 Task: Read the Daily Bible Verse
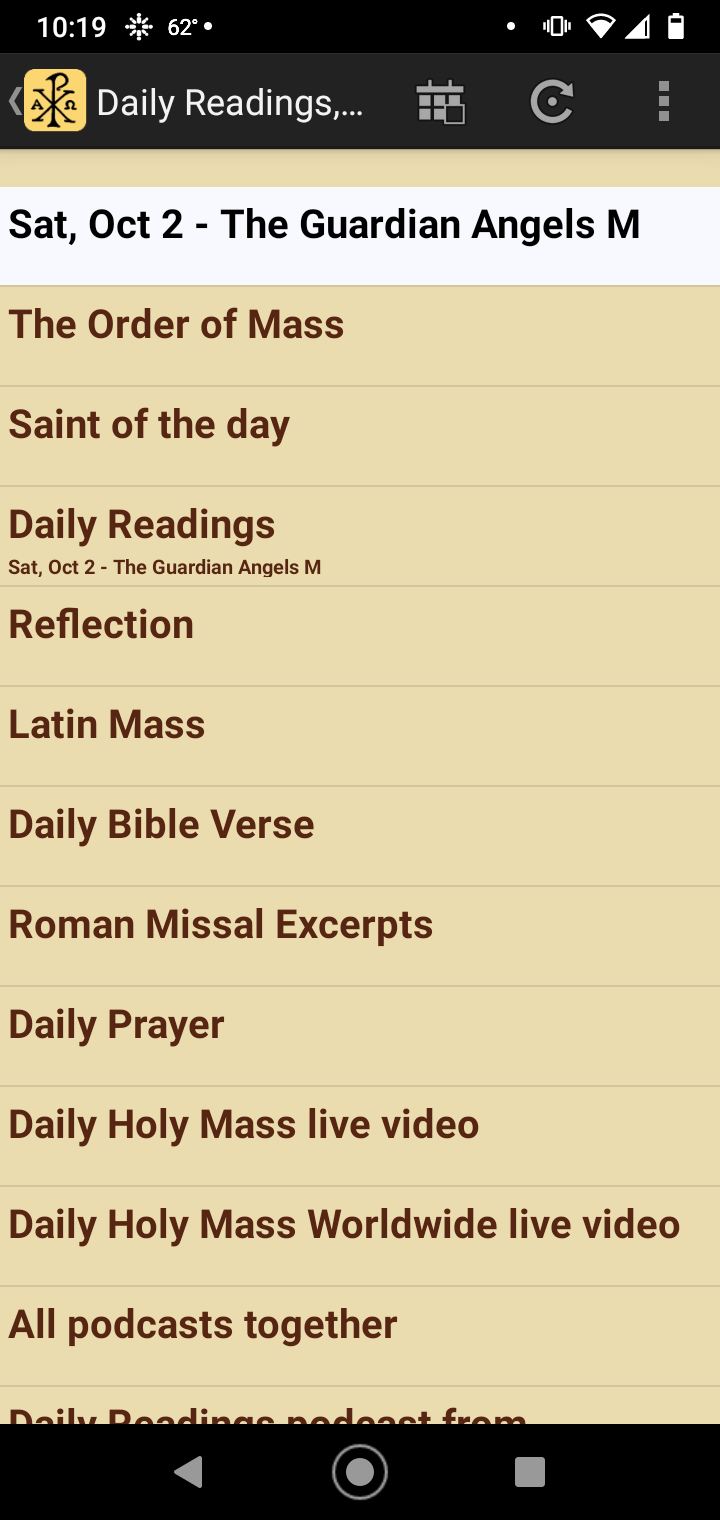pyautogui.click(x=360, y=836)
